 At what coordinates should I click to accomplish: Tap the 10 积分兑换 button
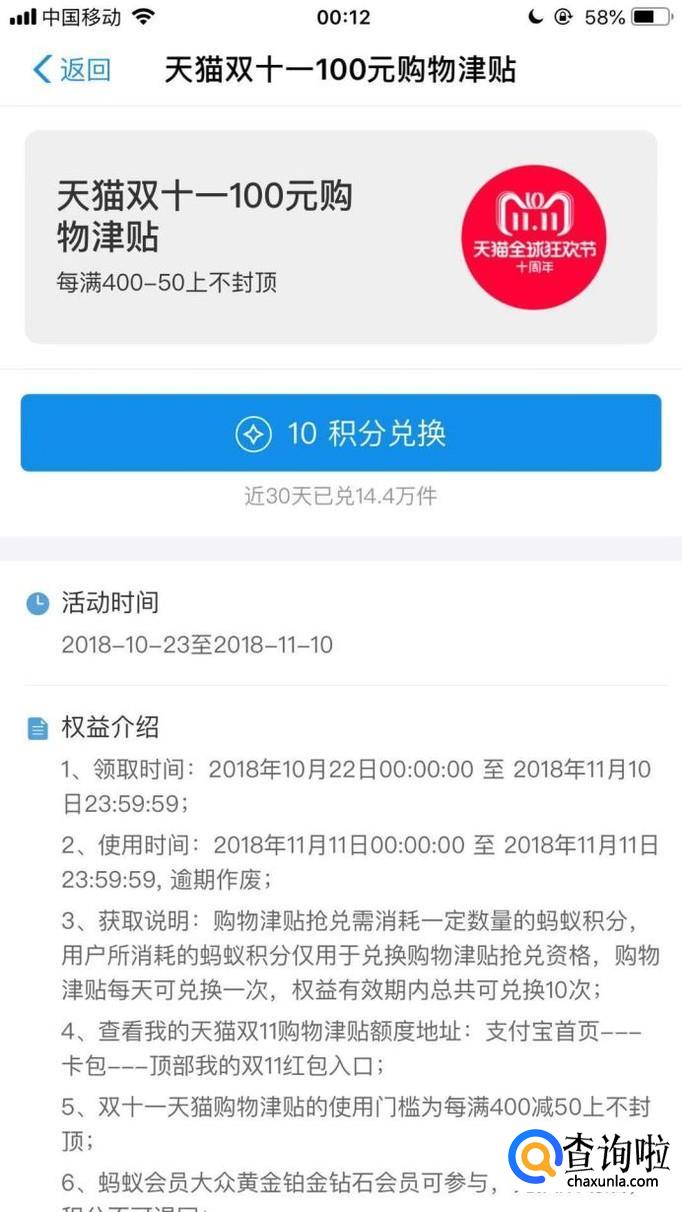341,433
